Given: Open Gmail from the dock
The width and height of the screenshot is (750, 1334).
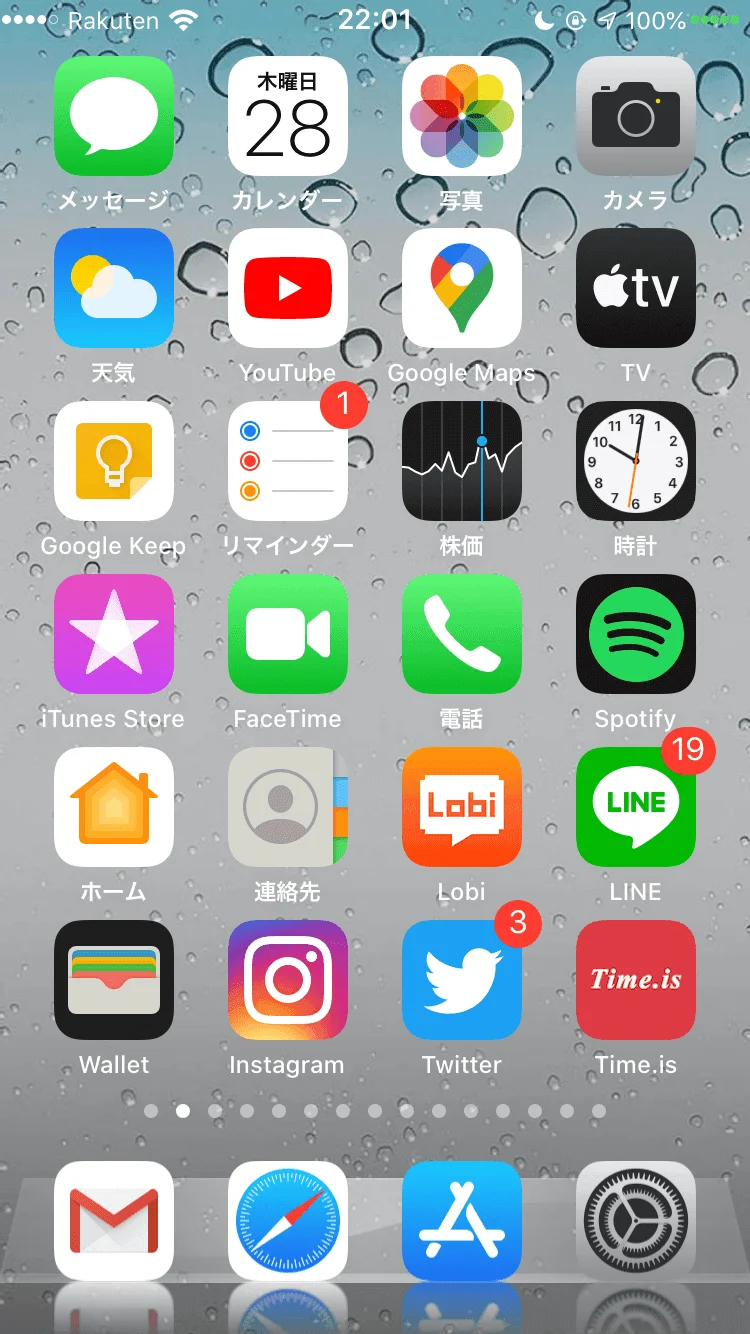Looking at the screenshot, I should [114, 1220].
